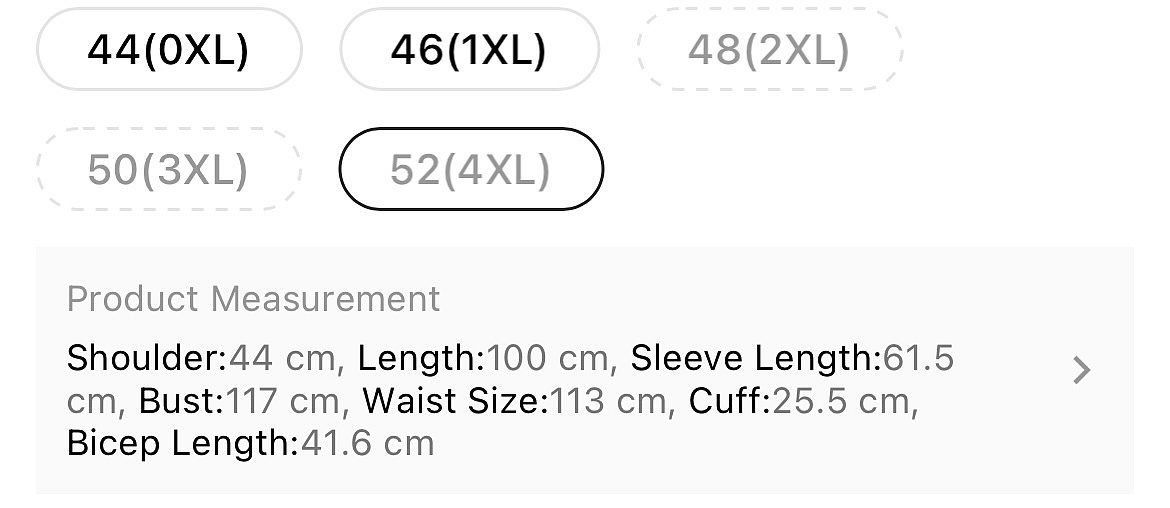This screenshot has width=1170, height=508.
Task: Select the 52(4XL) size chip
Action: click(471, 170)
